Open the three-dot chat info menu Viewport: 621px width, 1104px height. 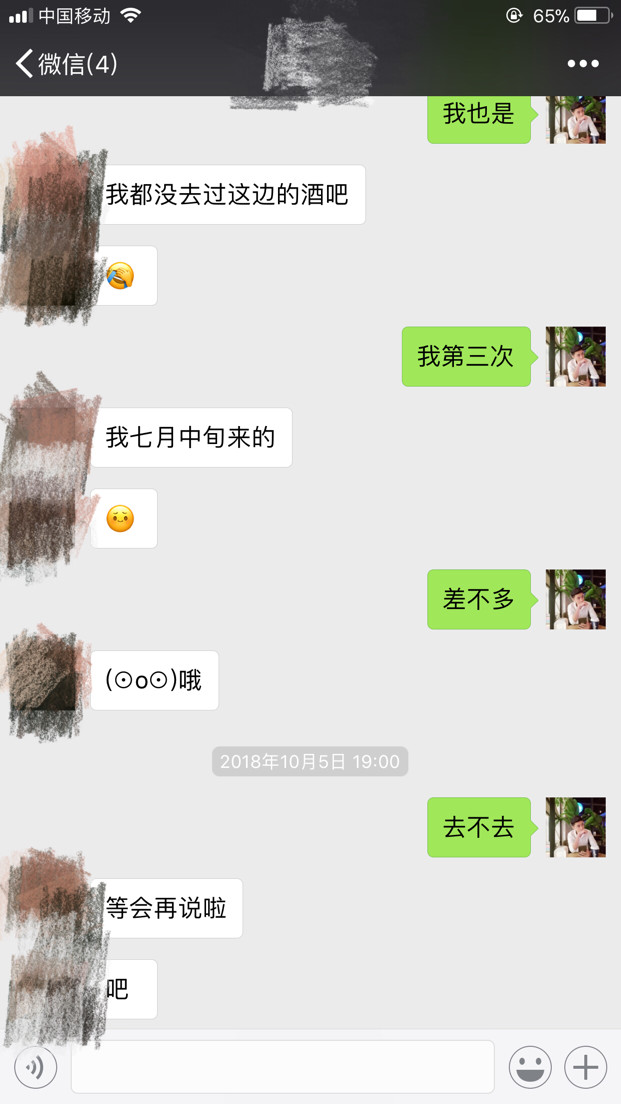coord(582,64)
